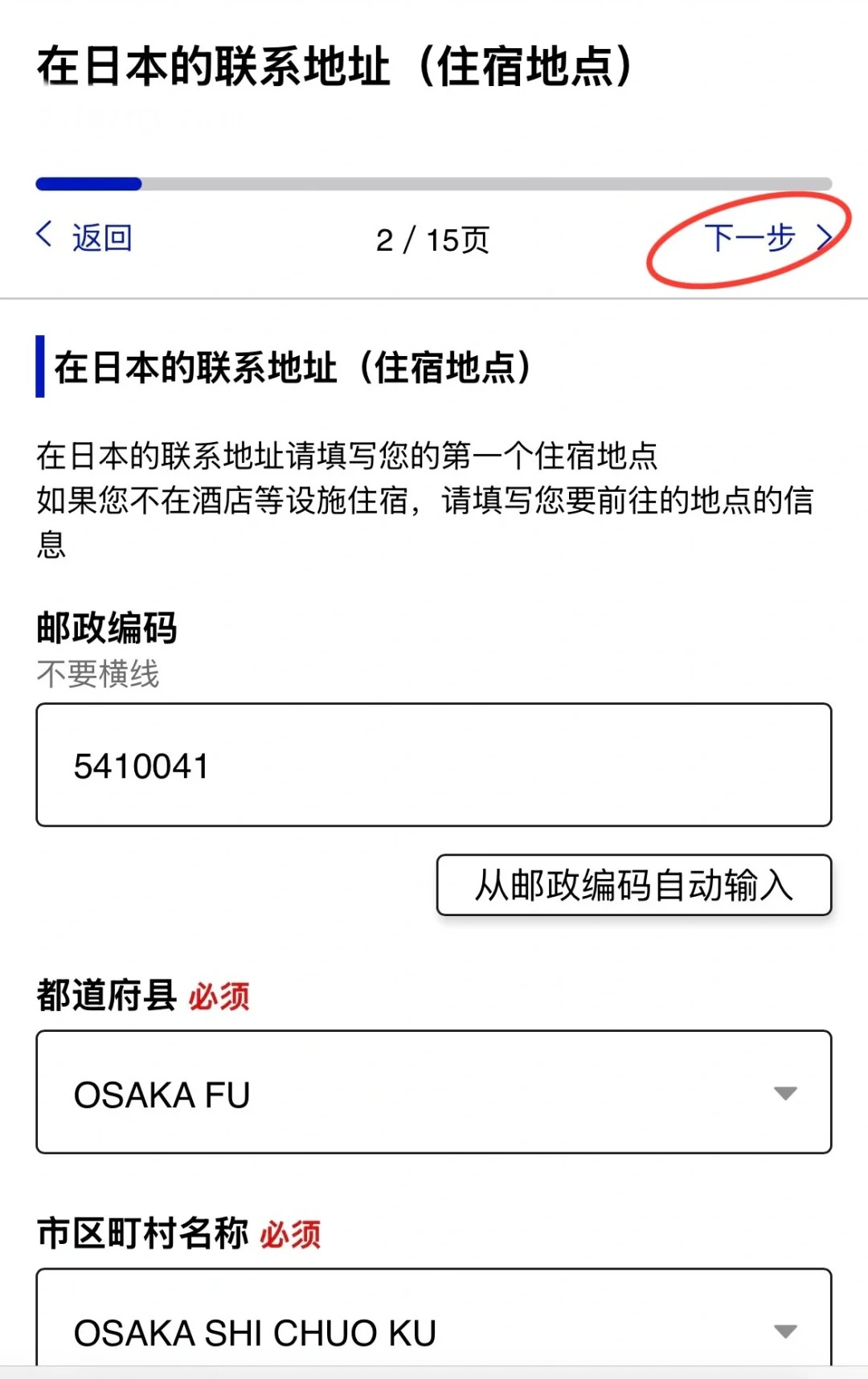This screenshot has width=868, height=1379.
Task: Open the 都道府县 dropdown showing OSAKA FU
Action: pos(433,1093)
